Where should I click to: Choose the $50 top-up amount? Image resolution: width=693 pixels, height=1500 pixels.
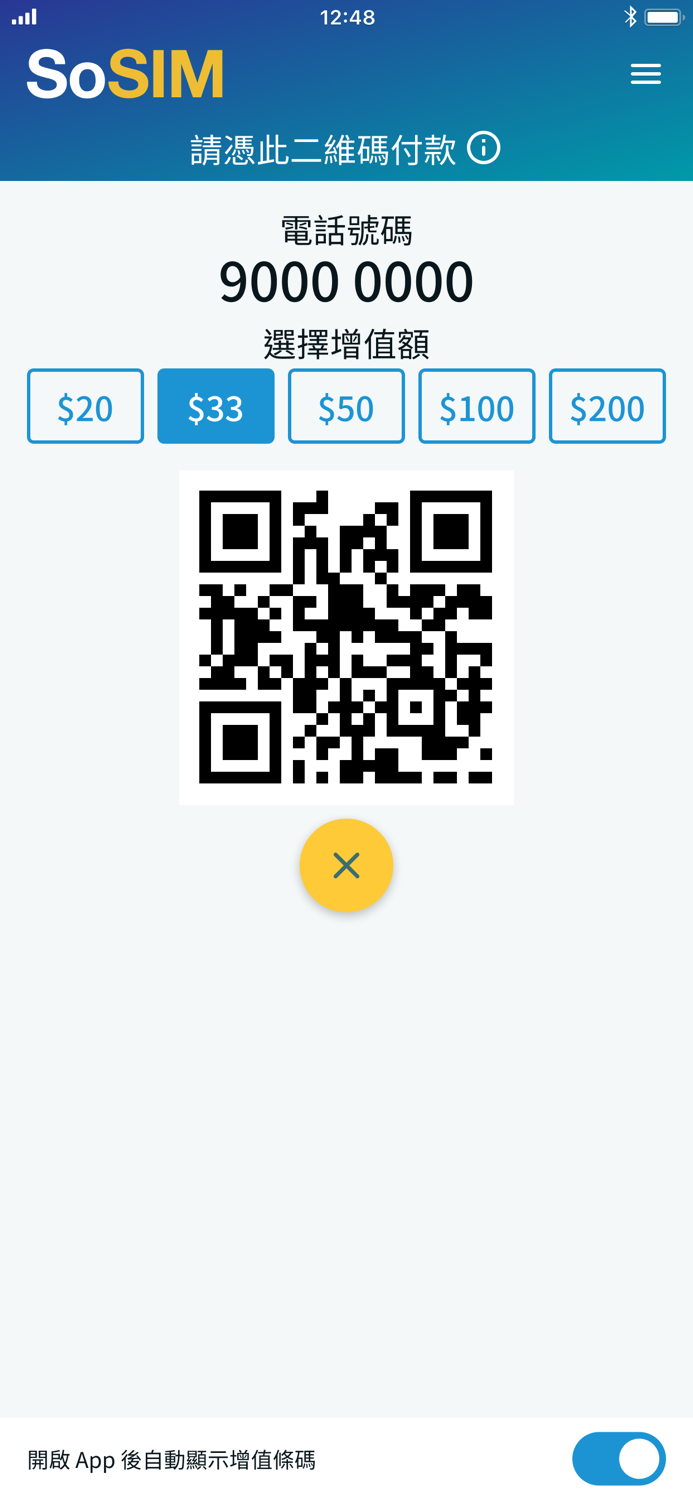346,406
